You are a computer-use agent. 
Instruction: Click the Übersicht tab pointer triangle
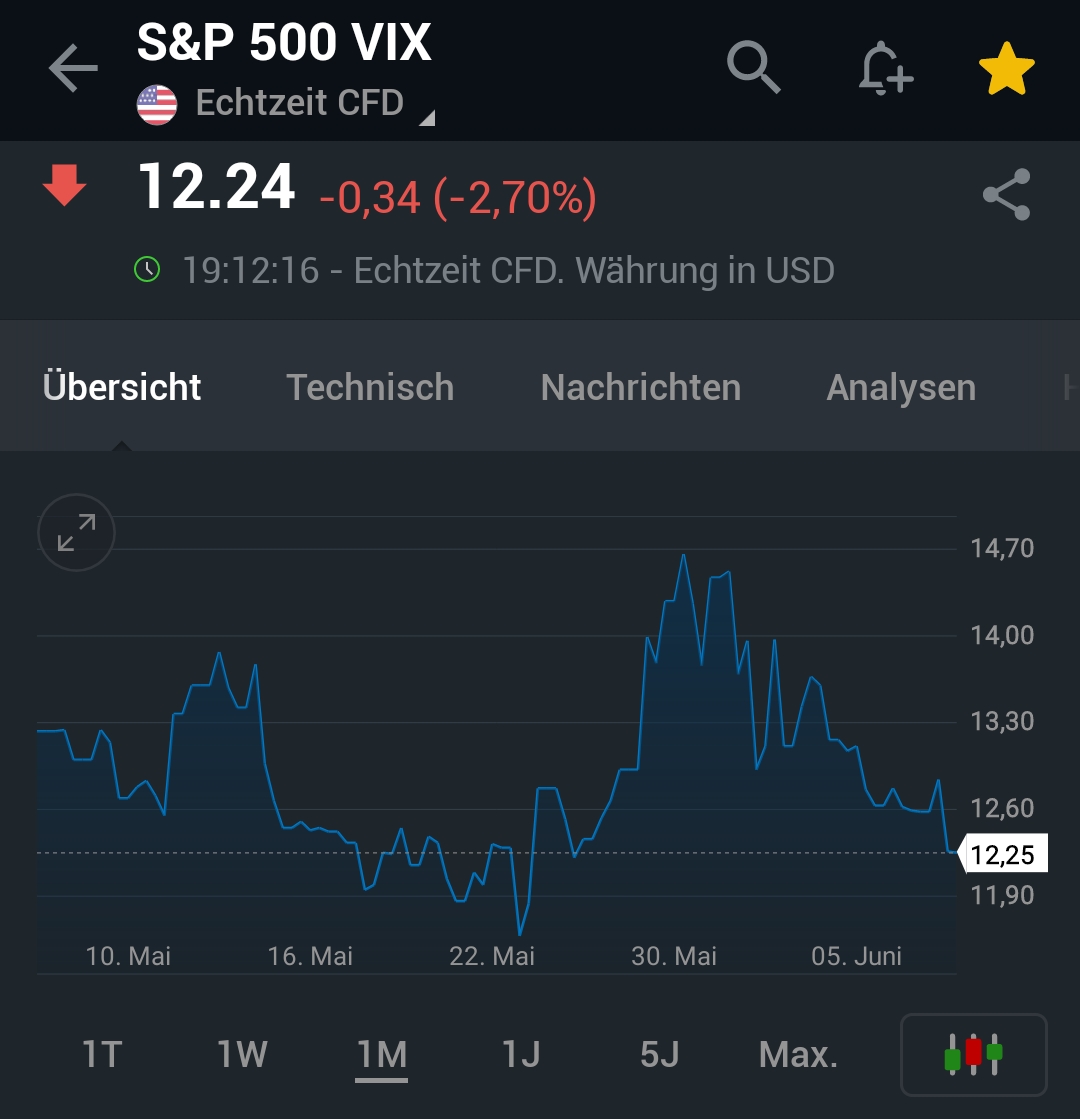(122, 447)
